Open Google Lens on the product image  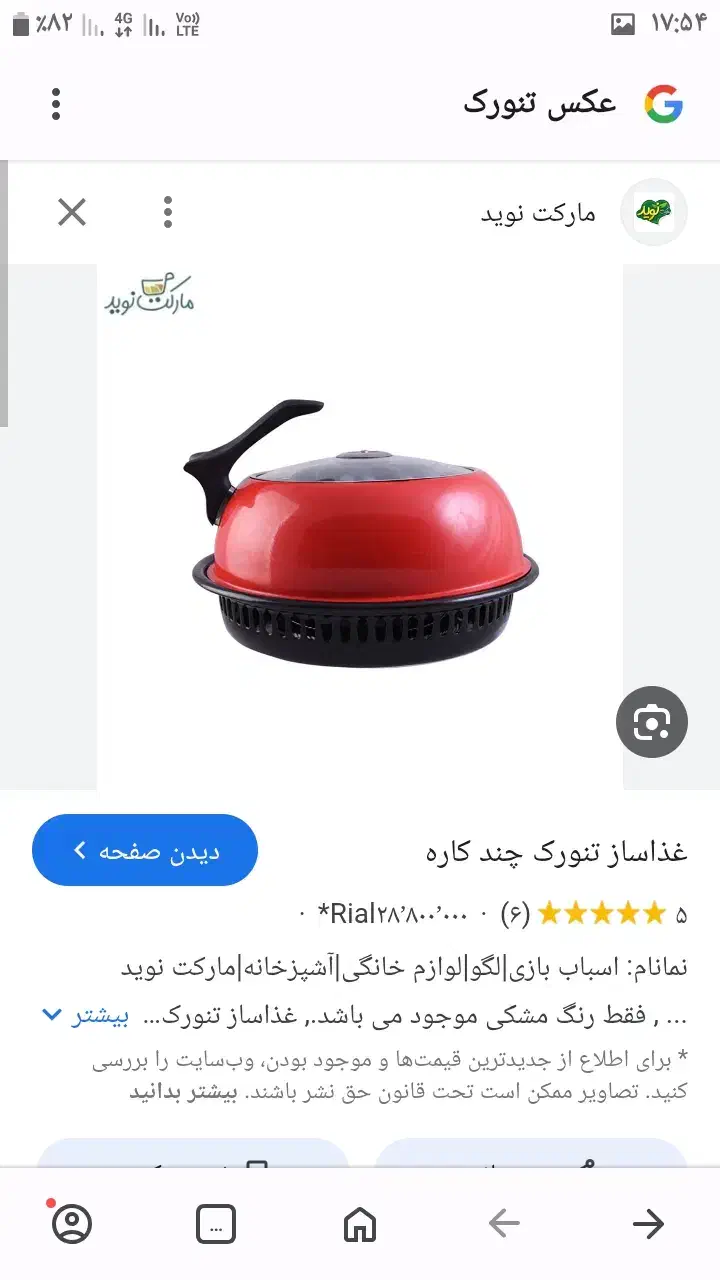651,722
